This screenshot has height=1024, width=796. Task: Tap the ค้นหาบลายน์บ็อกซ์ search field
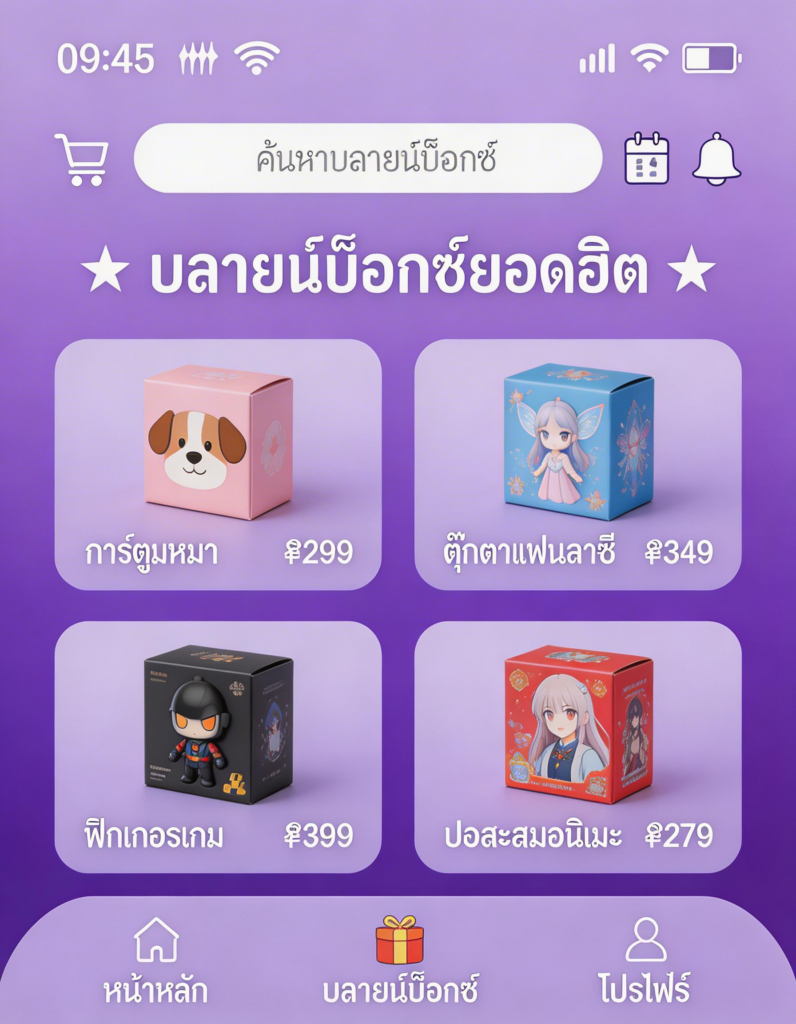[368, 158]
